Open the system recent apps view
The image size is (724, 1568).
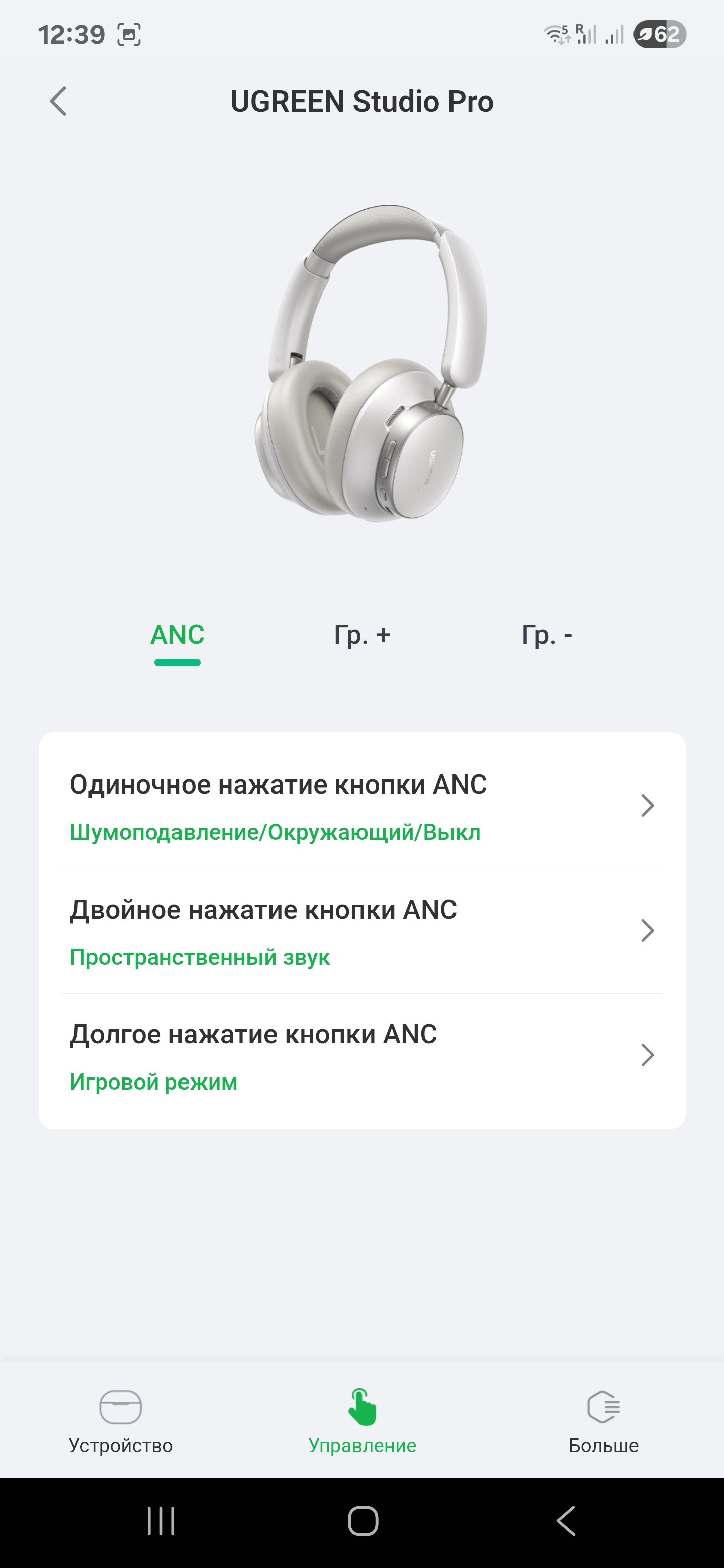click(x=161, y=1521)
